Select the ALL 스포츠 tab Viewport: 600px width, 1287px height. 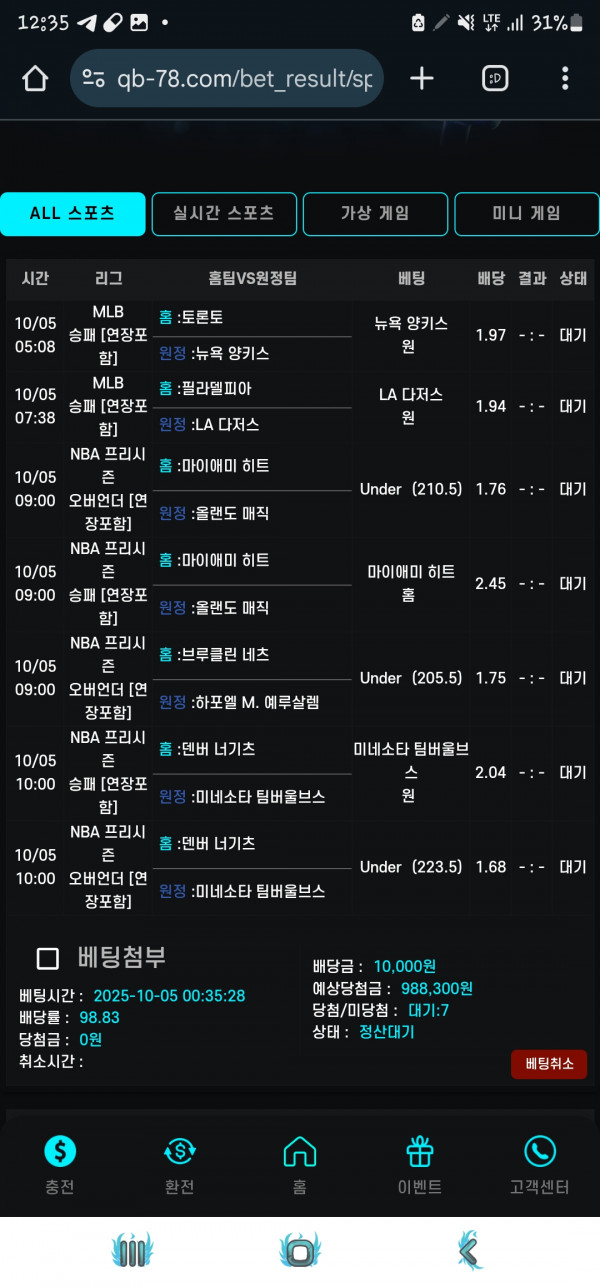tap(73, 214)
